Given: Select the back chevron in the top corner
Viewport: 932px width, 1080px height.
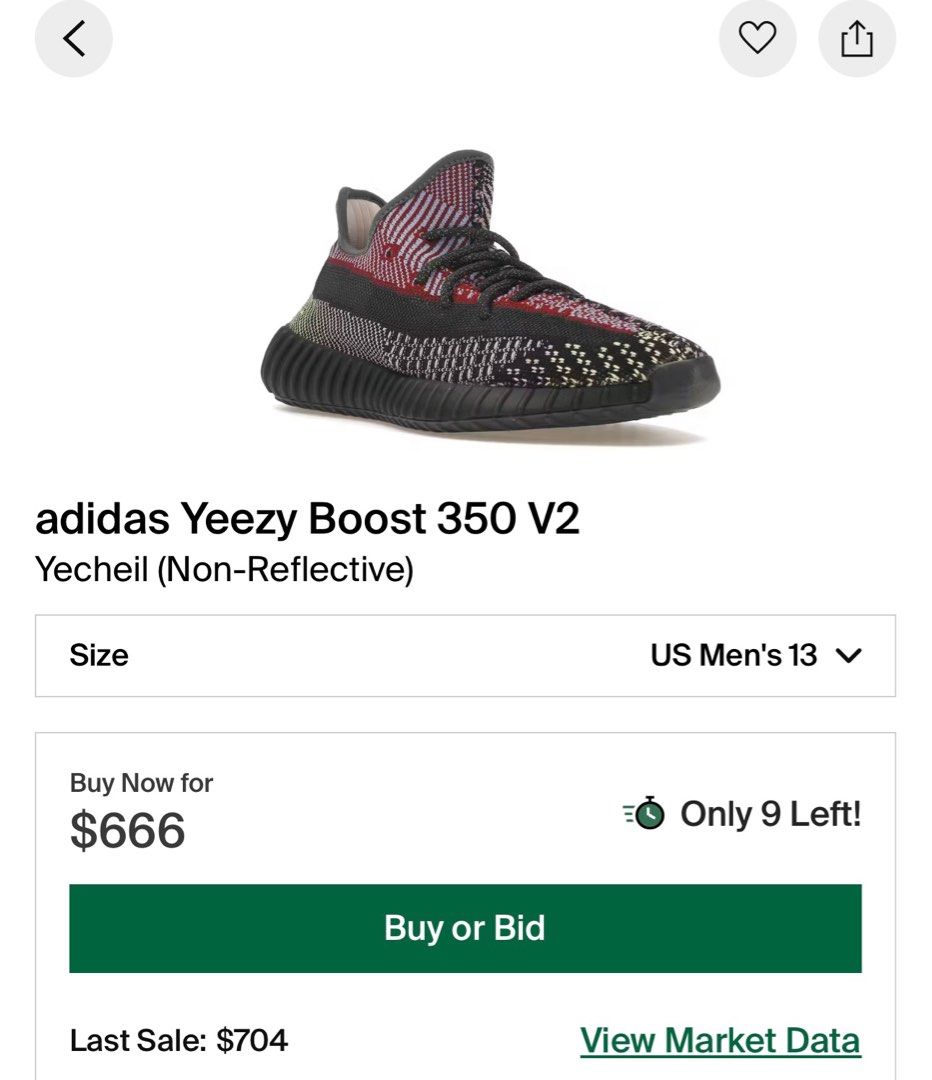Looking at the screenshot, I should pyautogui.click(x=73, y=39).
